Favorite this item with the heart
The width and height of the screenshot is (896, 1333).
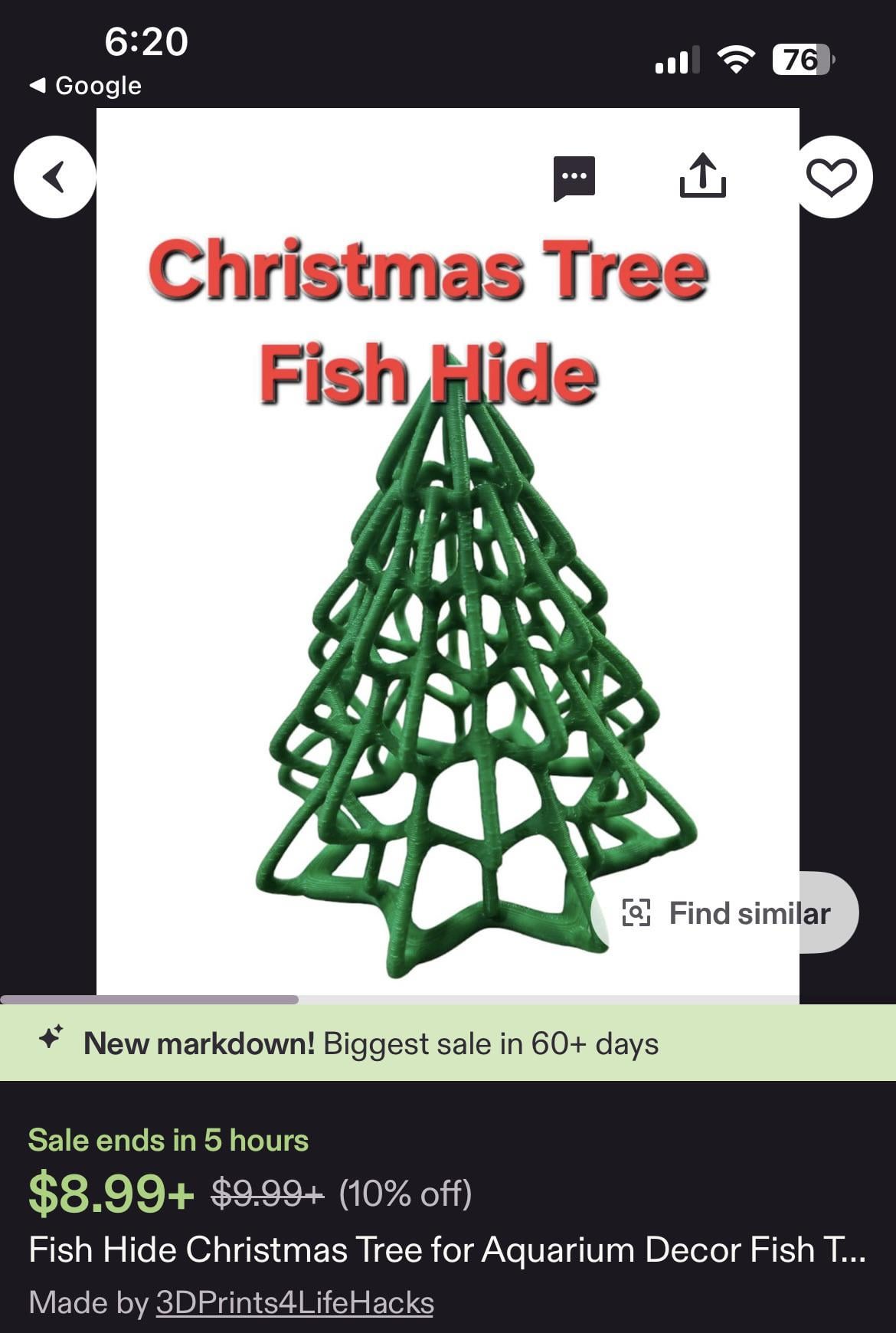point(832,177)
